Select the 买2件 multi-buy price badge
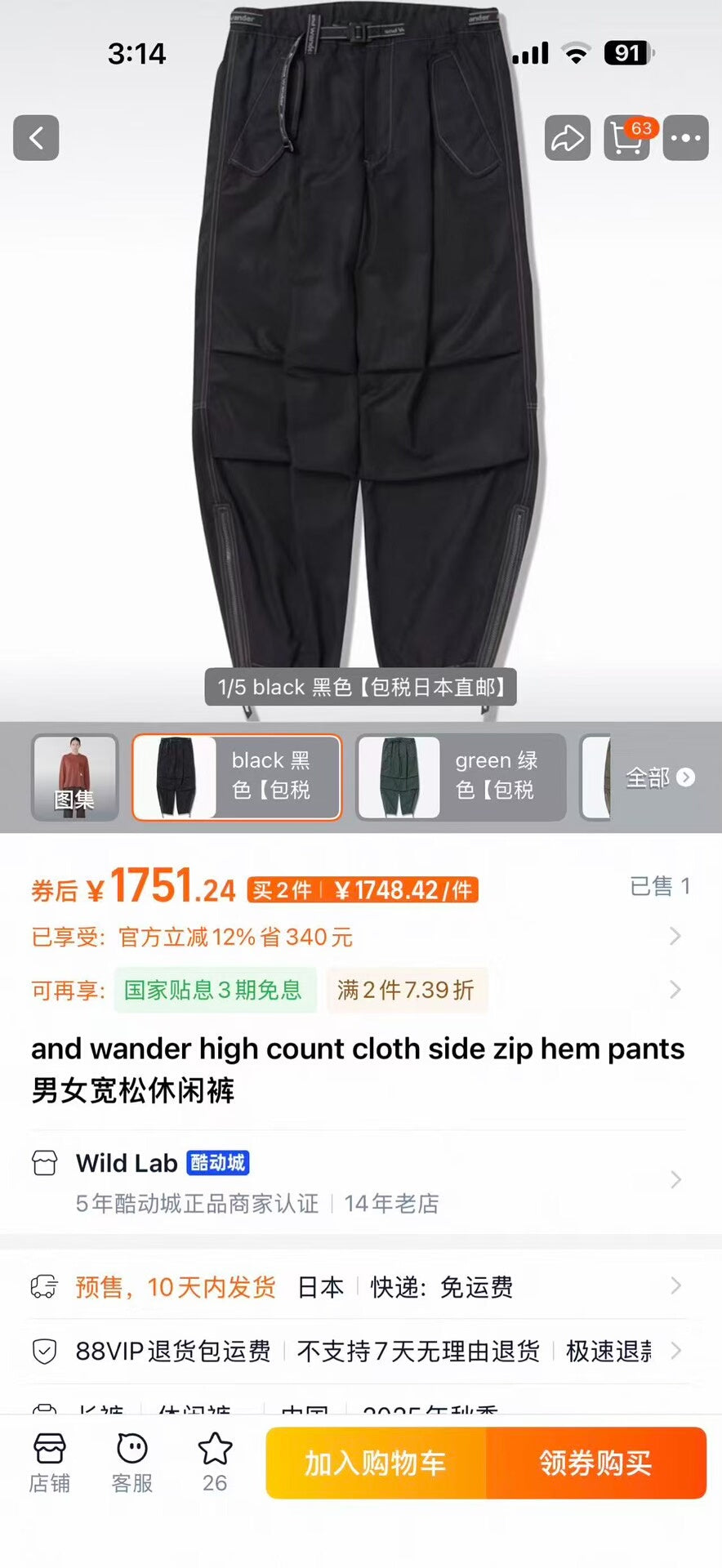Viewport: 722px width, 1568px height. coord(364,889)
